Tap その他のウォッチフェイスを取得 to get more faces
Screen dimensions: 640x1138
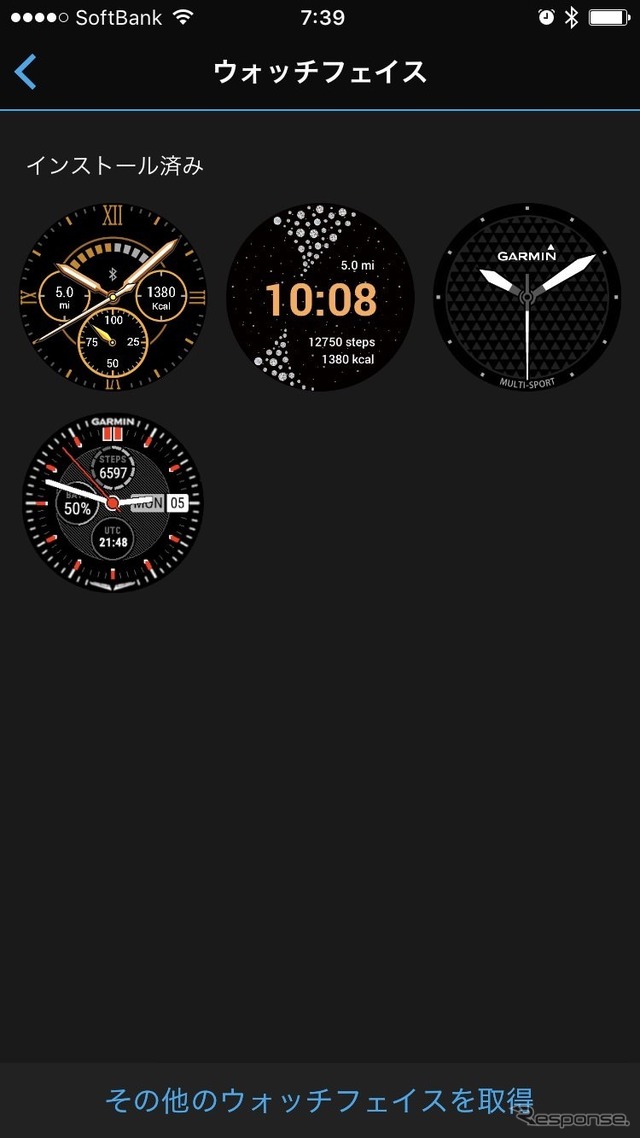coord(320,1100)
